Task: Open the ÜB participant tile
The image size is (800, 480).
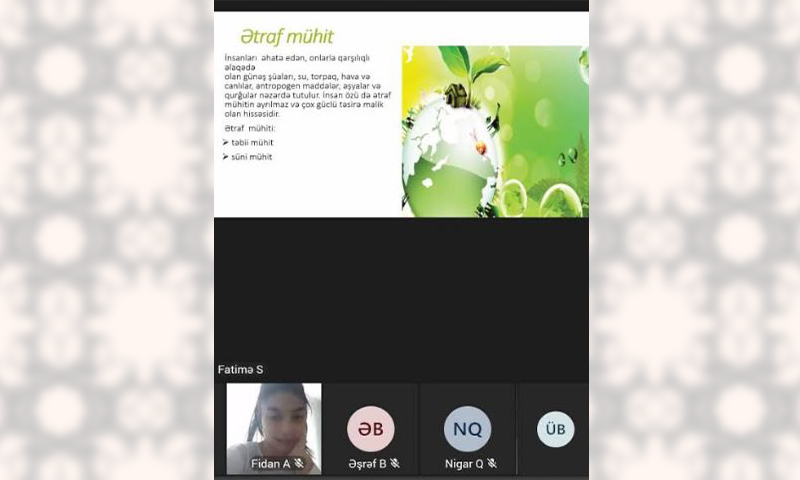Action: (x=555, y=429)
